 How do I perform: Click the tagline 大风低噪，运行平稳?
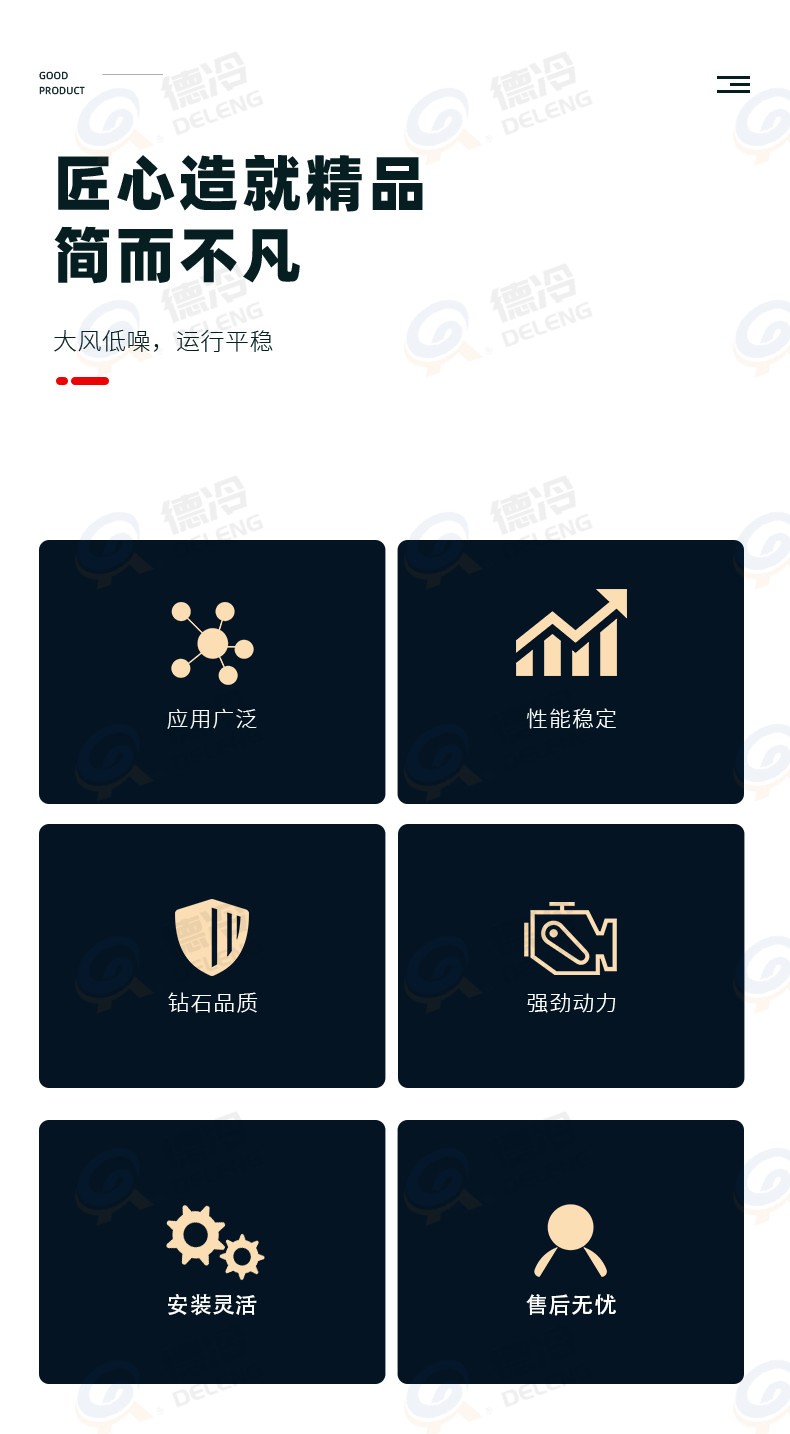164,342
